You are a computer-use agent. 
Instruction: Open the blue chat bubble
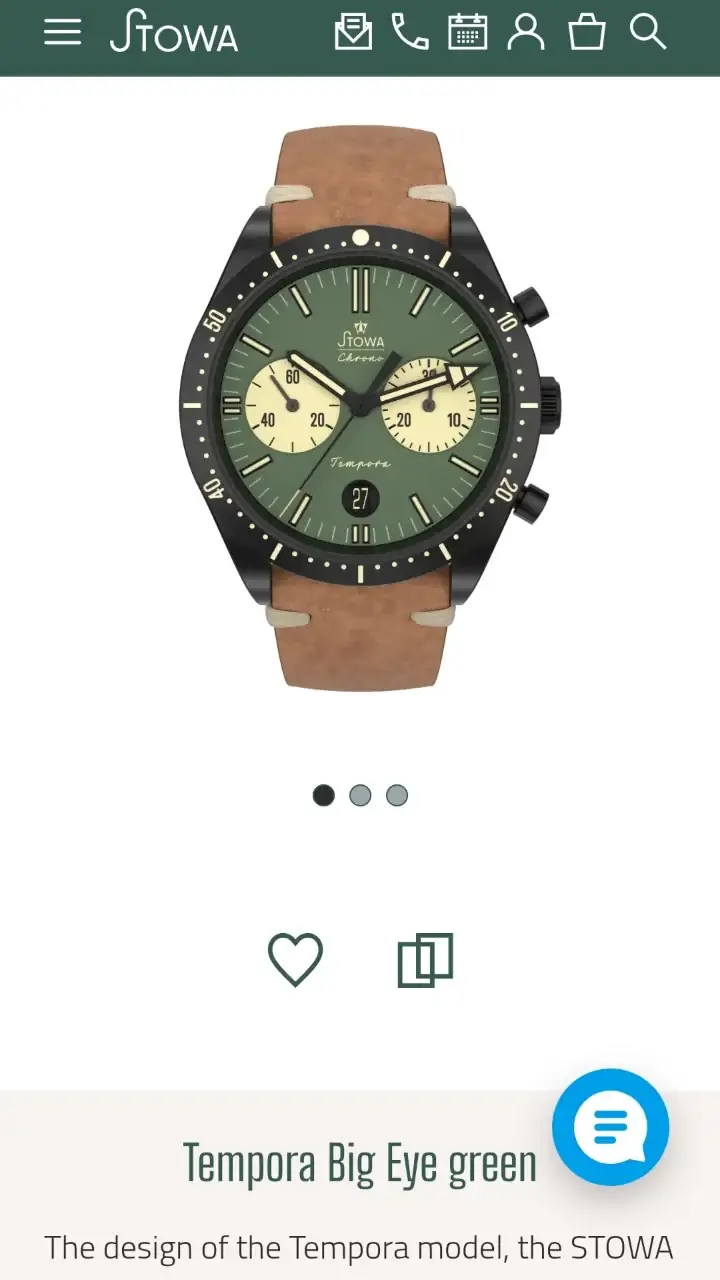pos(610,1127)
